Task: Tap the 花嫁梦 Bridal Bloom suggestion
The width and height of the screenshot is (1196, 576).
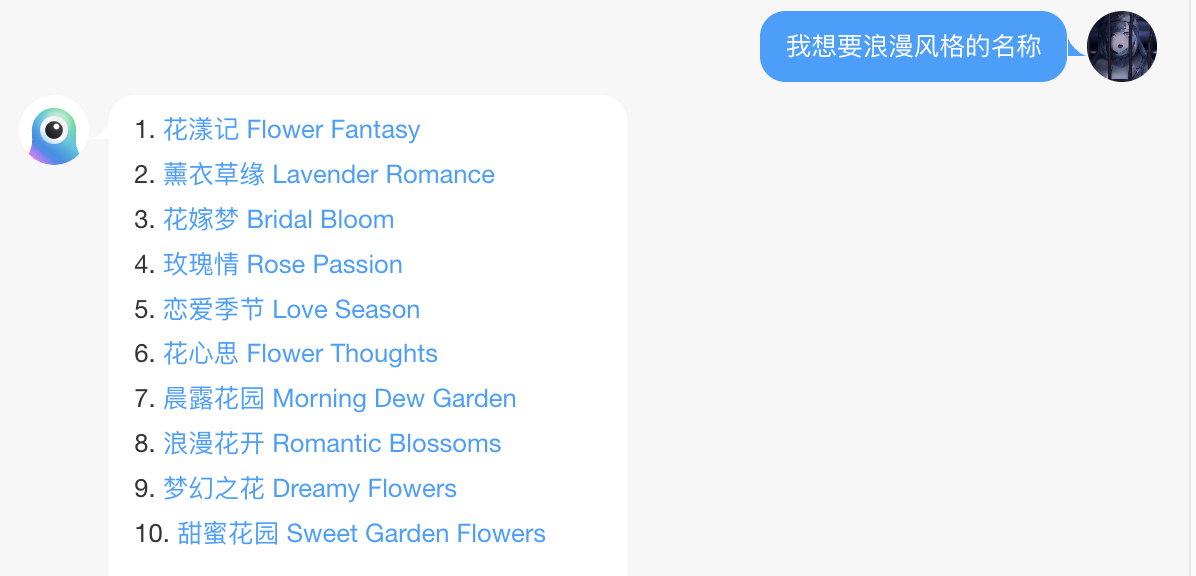Action: (x=278, y=220)
